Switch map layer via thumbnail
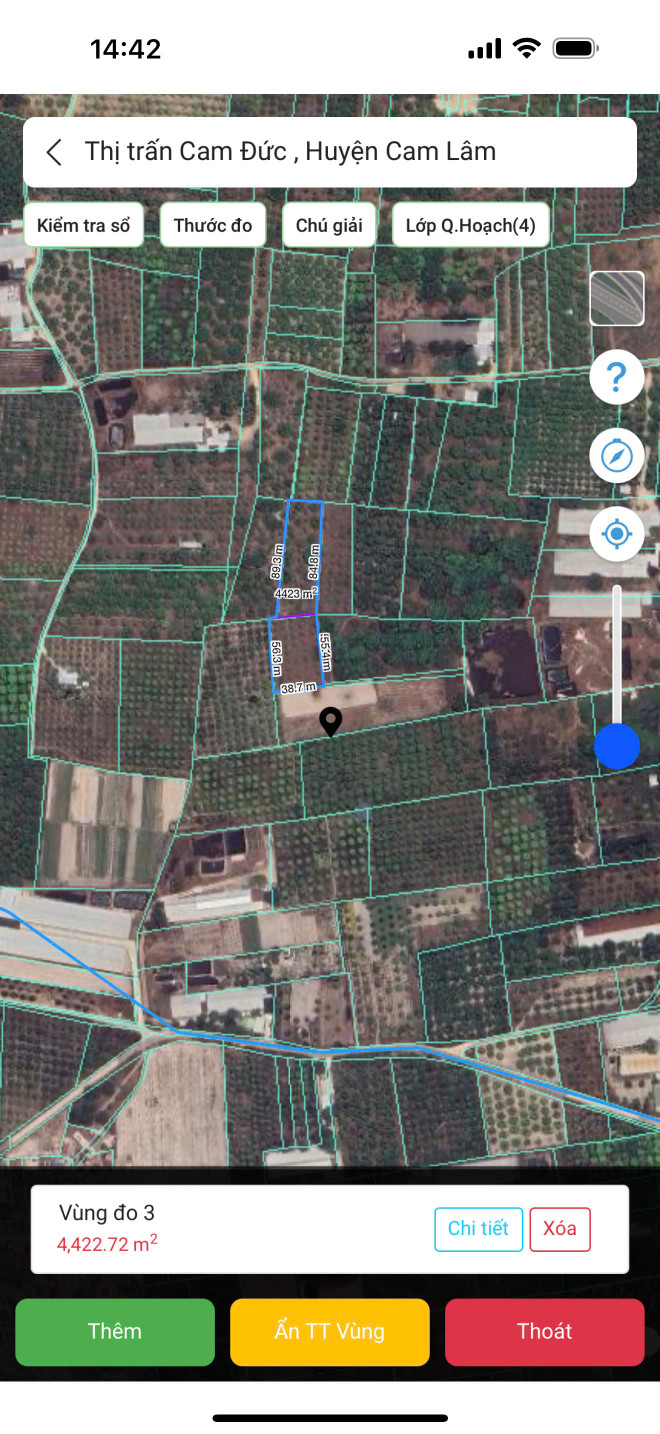660x1434 pixels. tap(617, 299)
